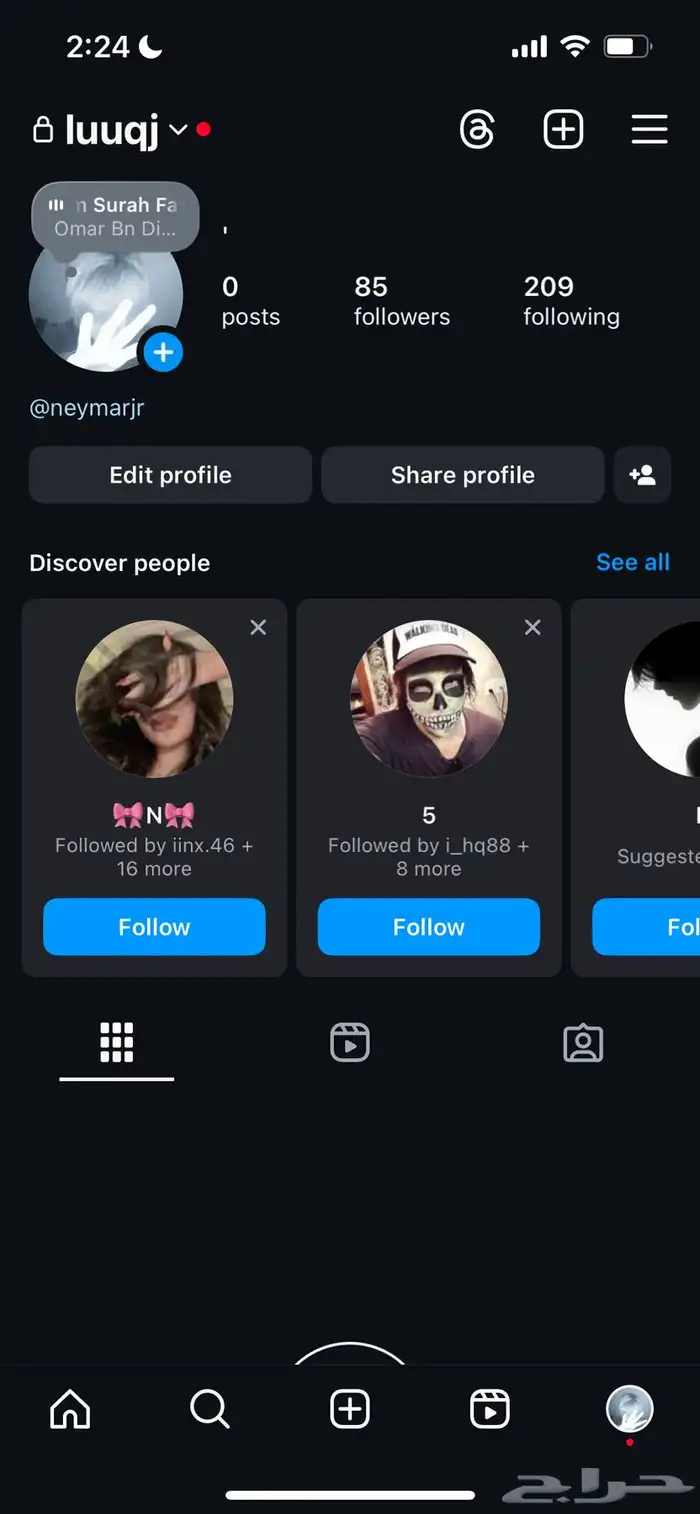
Task: Tap Share profile
Action: click(462, 475)
